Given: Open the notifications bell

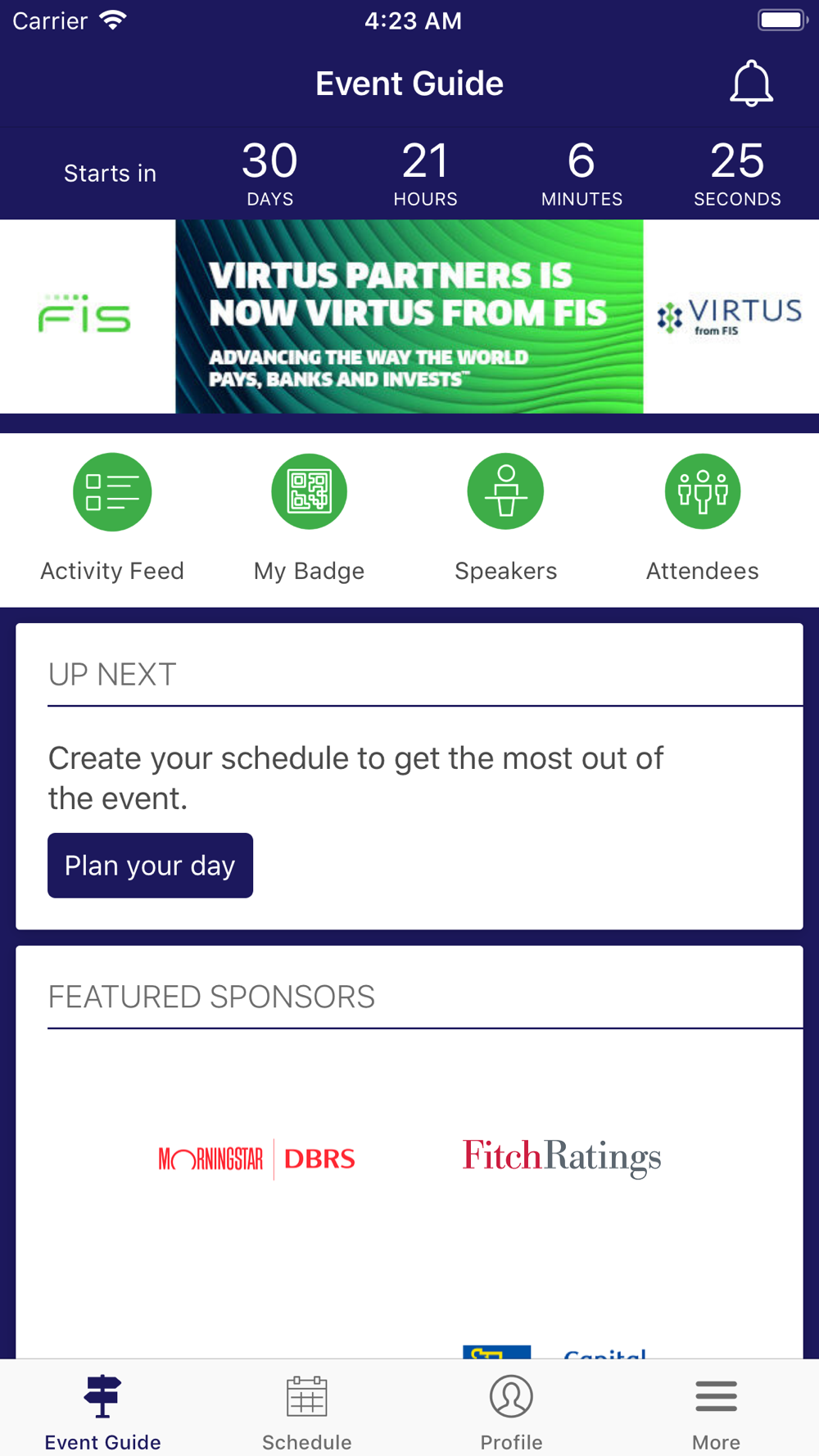Looking at the screenshot, I should (751, 84).
